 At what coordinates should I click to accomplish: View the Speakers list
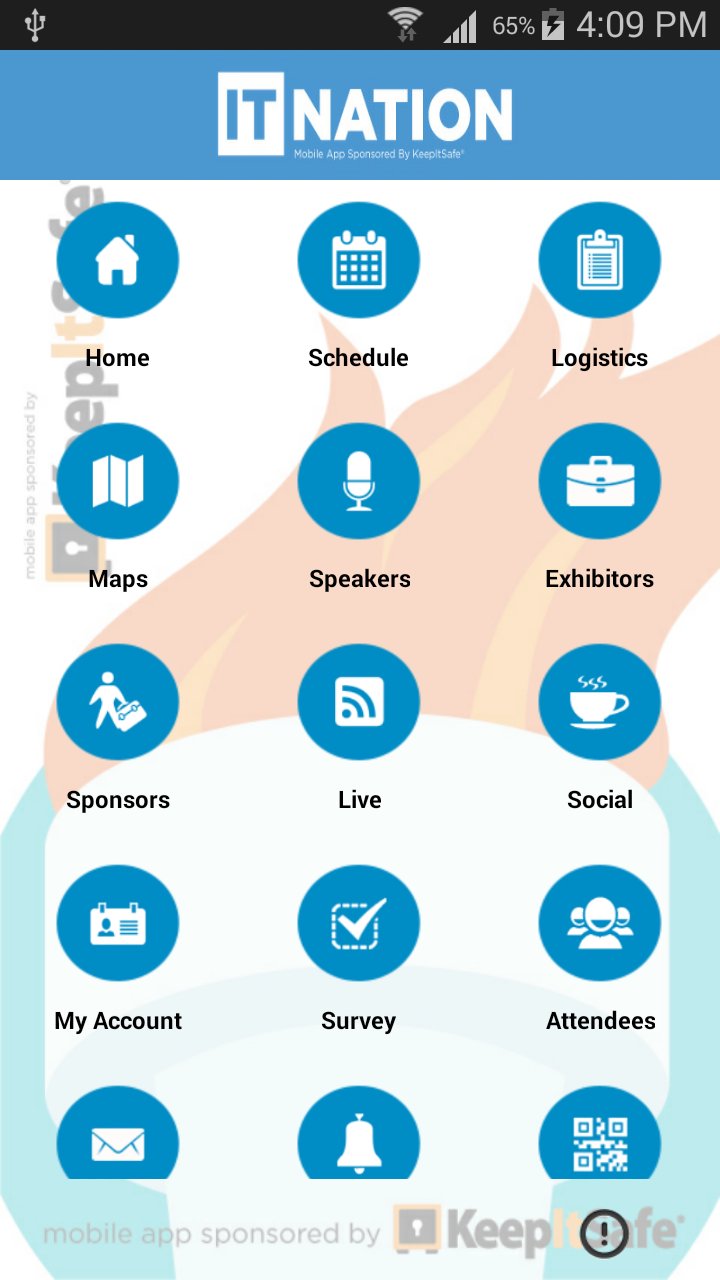tap(359, 481)
